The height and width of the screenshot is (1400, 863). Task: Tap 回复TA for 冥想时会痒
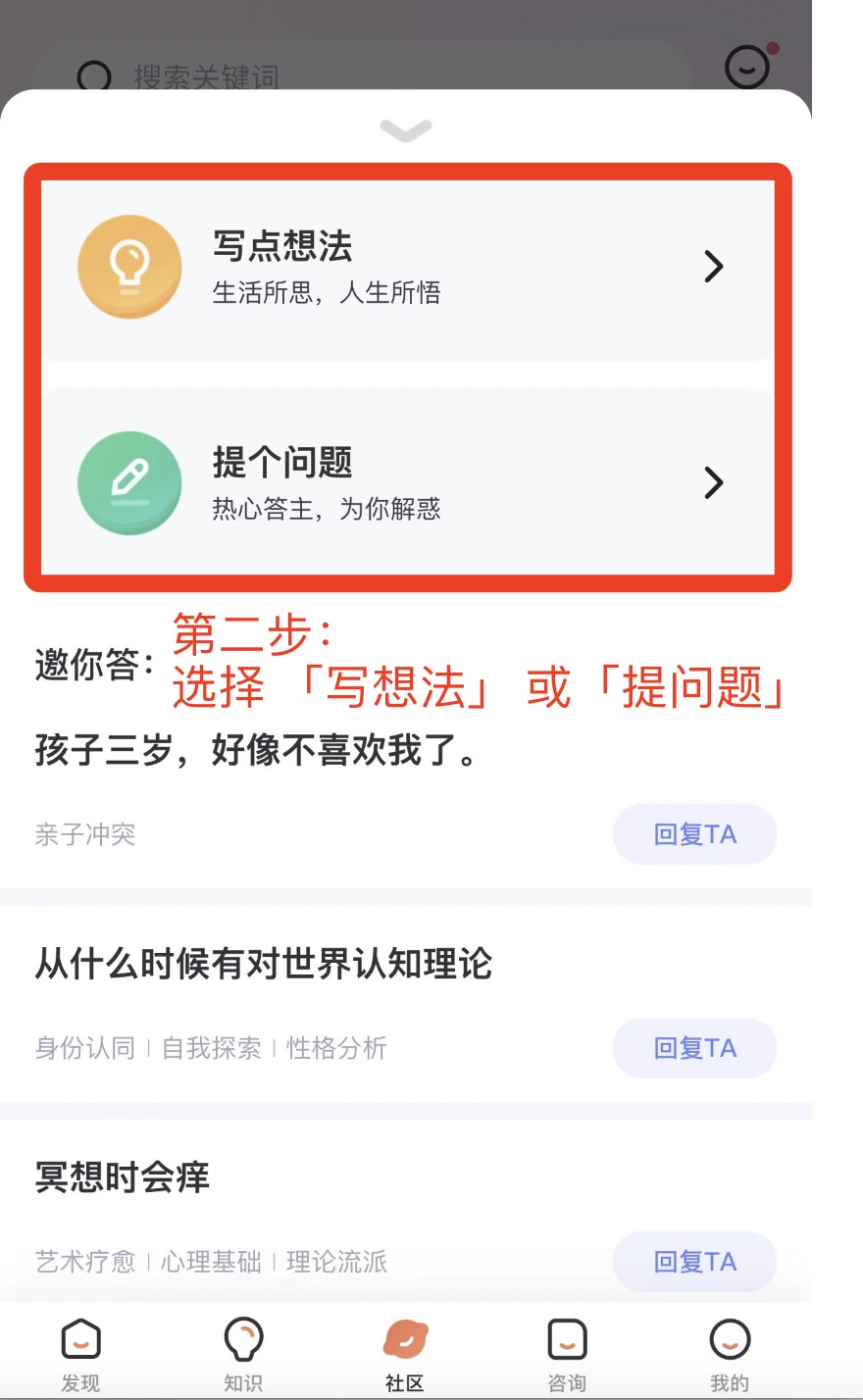pos(694,1262)
